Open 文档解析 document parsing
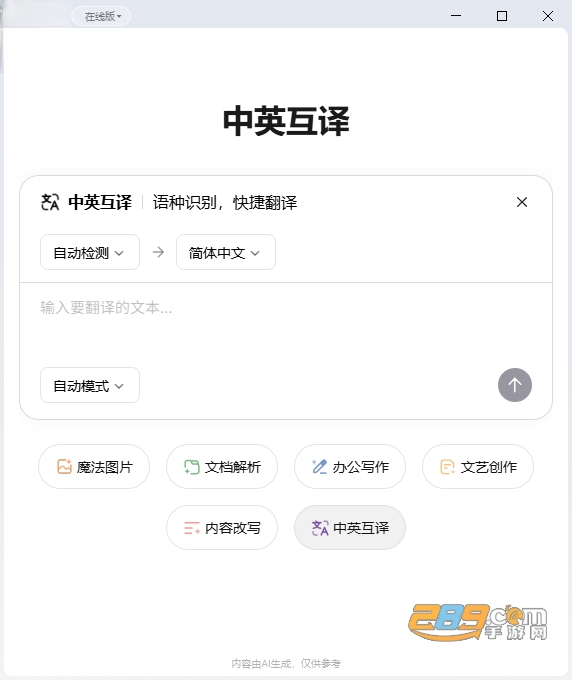The height and width of the screenshot is (680, 572). [222, 467]
